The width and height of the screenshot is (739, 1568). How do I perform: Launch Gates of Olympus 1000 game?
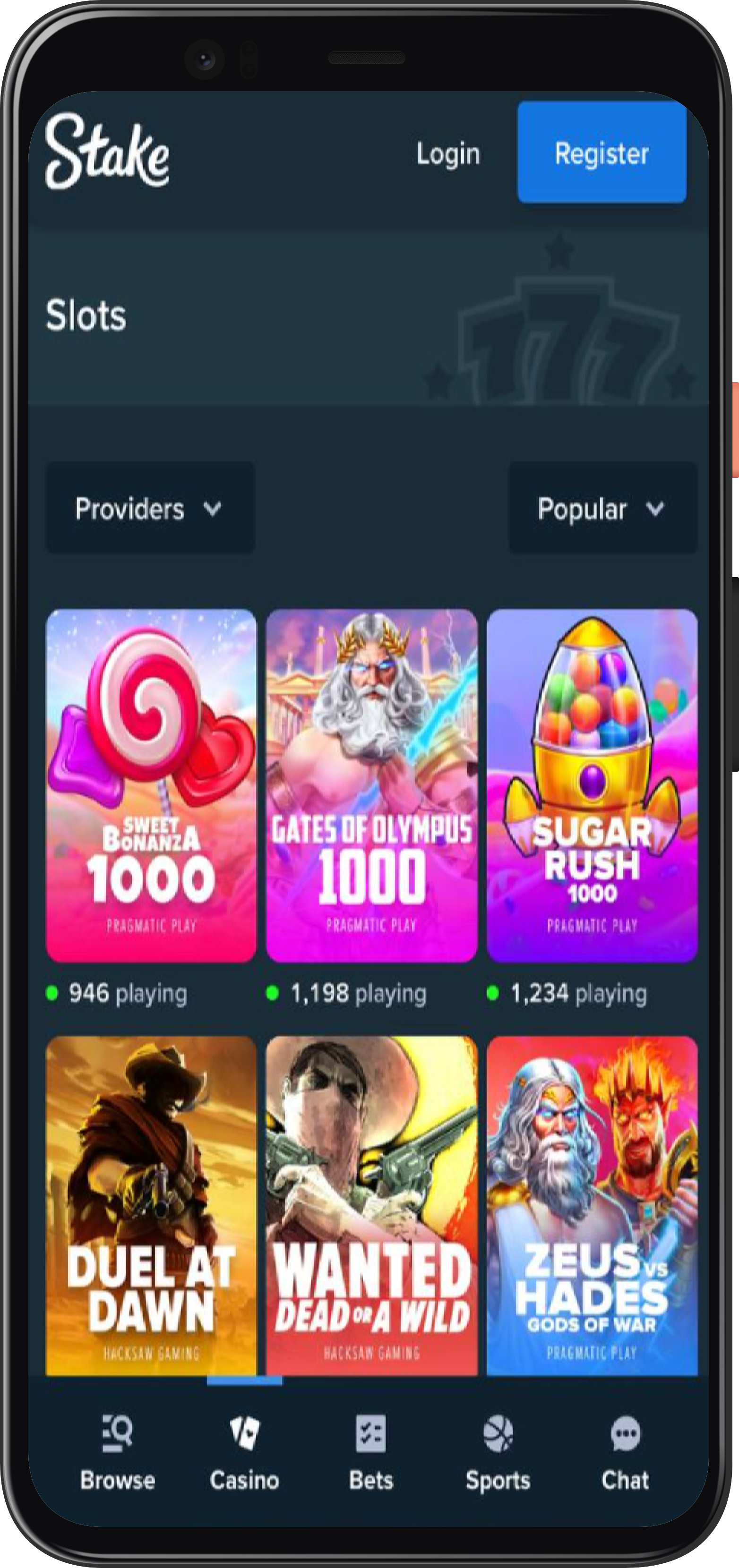pos(371,785)
